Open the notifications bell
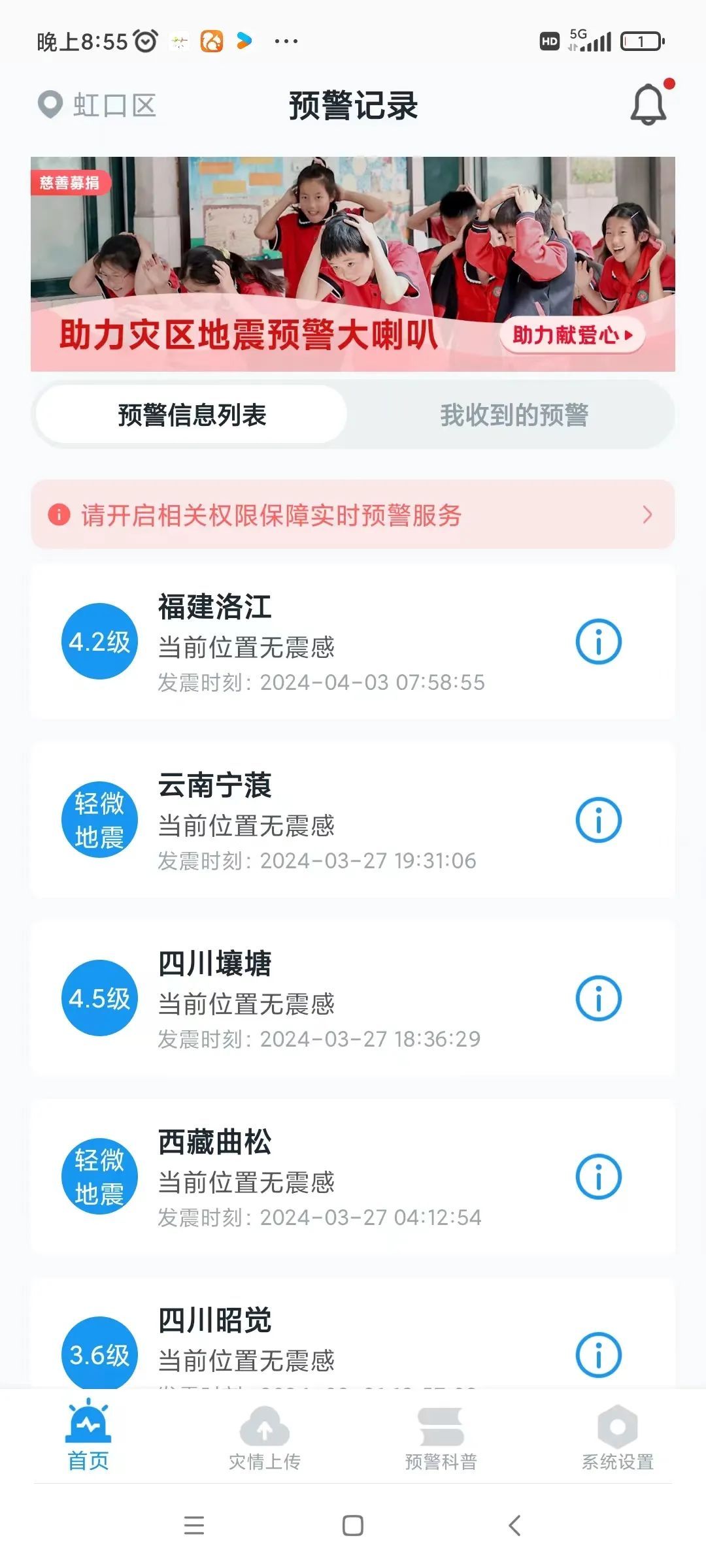This screenshot has height=1568, width=706. click(648, 105)
